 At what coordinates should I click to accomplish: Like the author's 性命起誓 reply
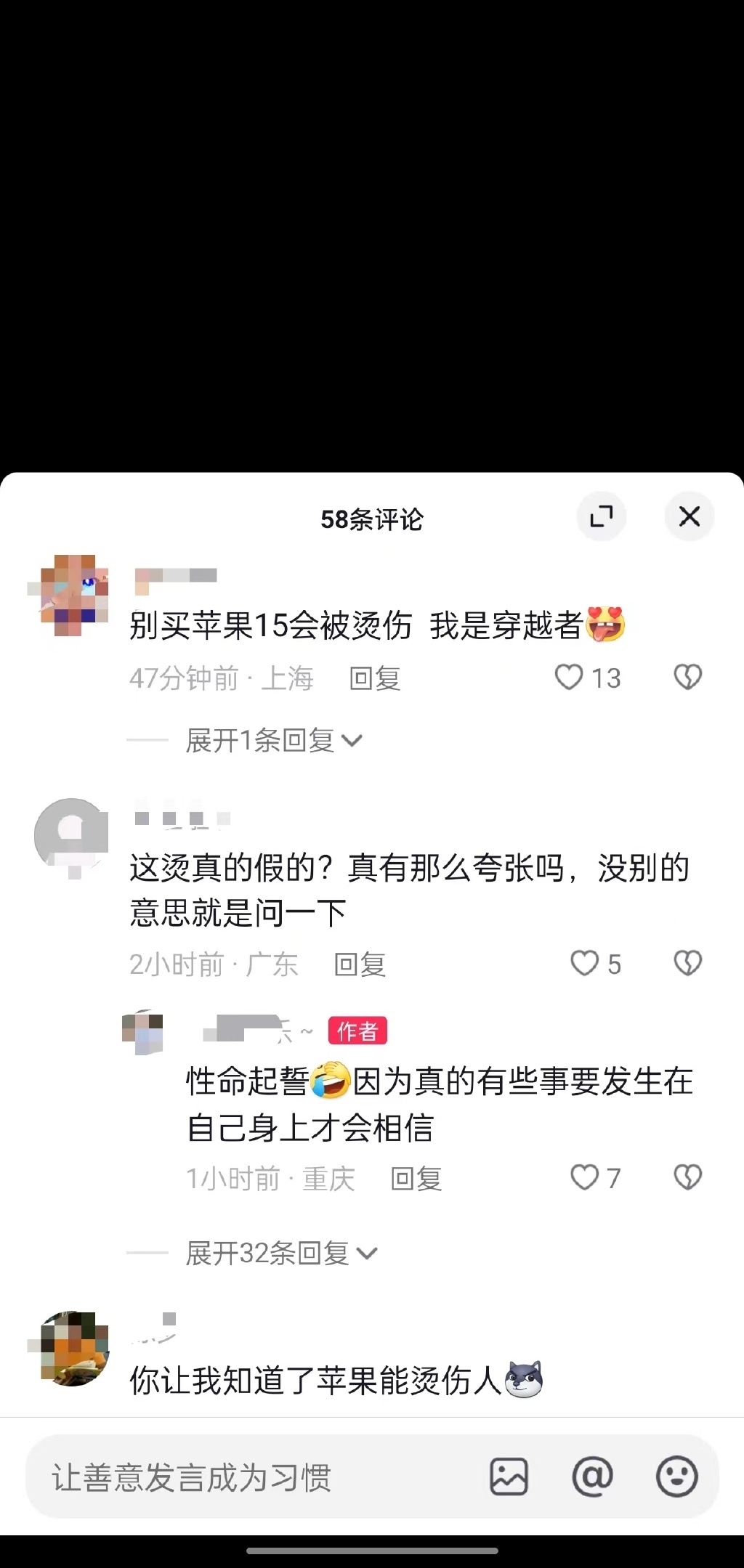pos(585,1177)
